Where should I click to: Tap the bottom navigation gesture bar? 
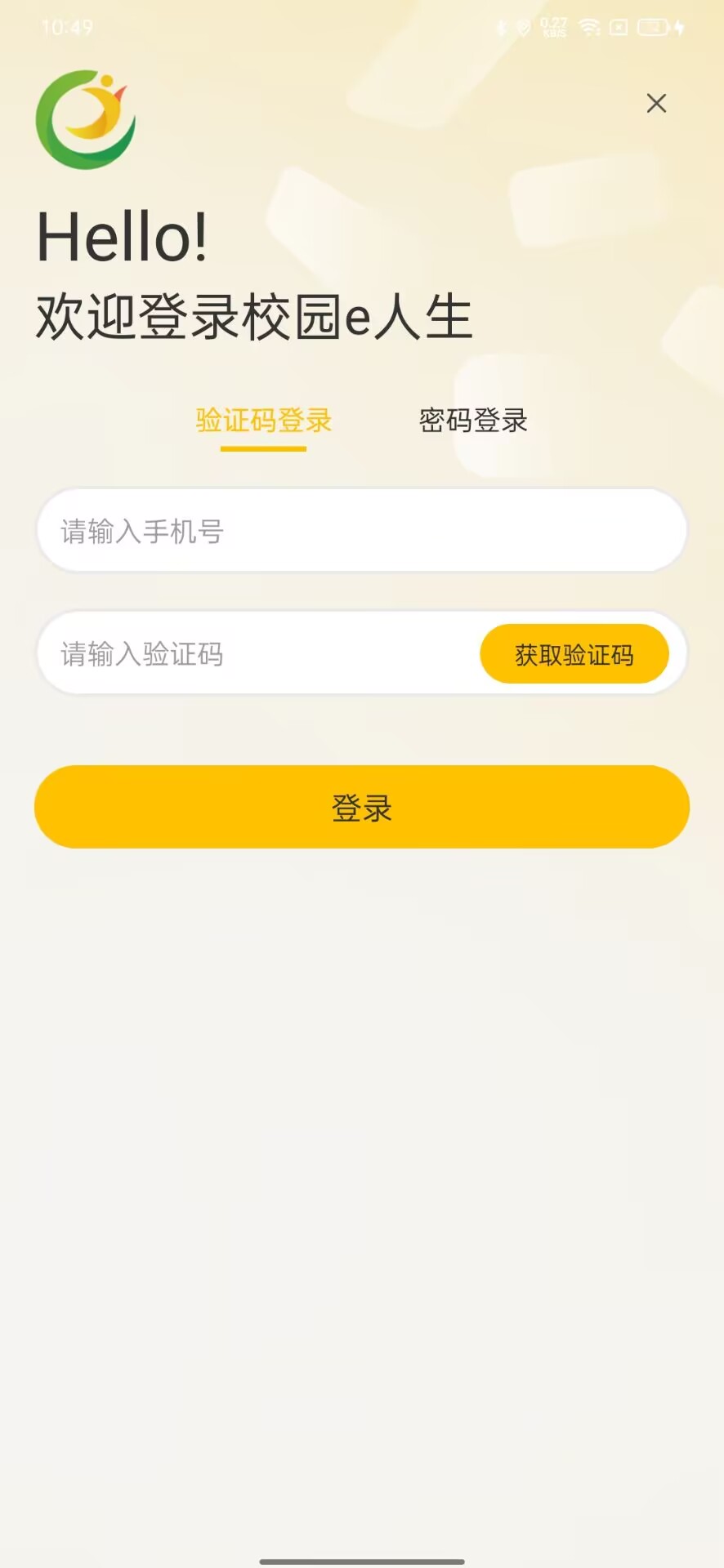[362, 1556]
